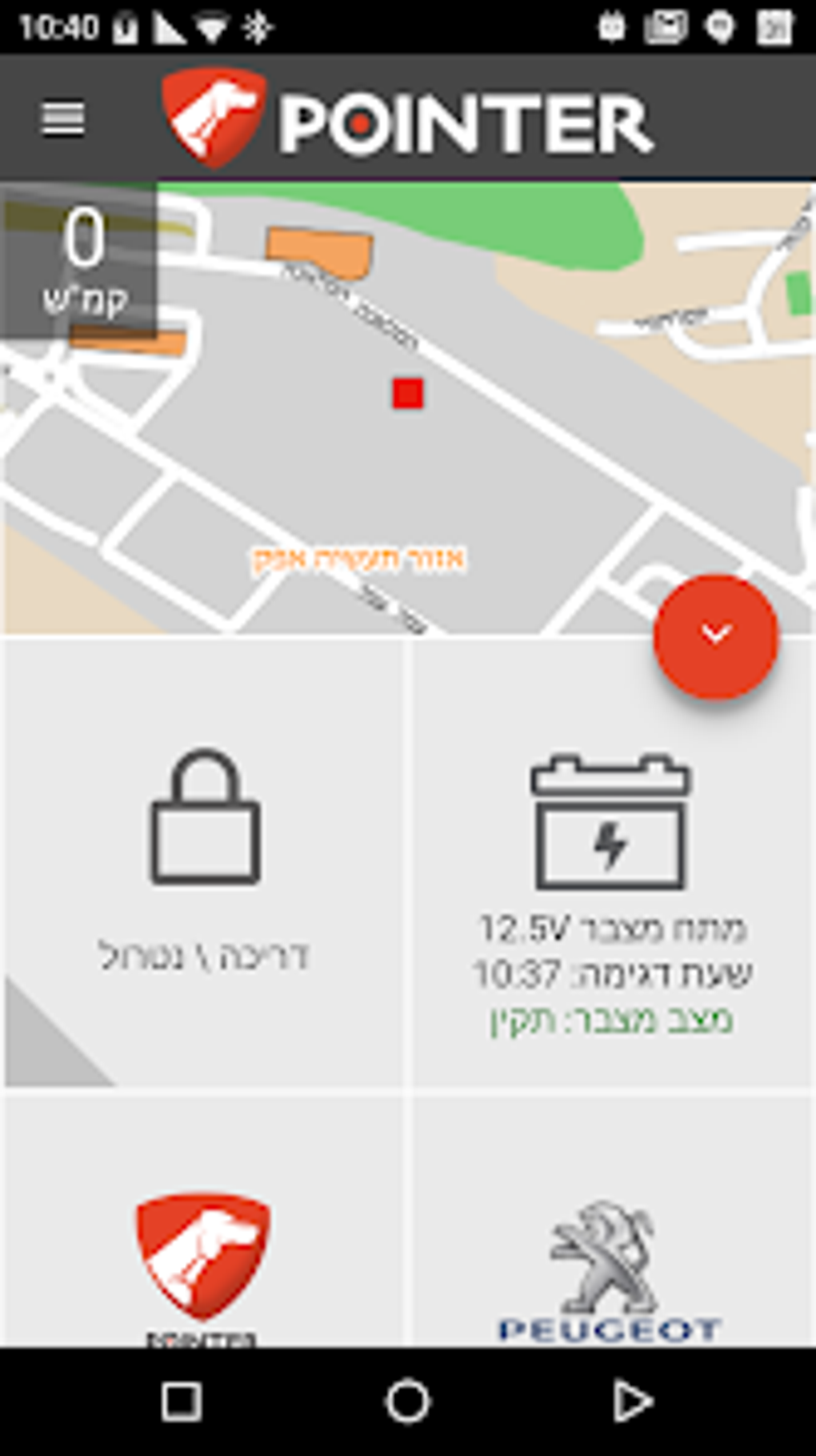The height and width of the screenshot is (1456, 816).
Task: Open the arm/disarm padlock tile
Action: [x=203, y=863]
